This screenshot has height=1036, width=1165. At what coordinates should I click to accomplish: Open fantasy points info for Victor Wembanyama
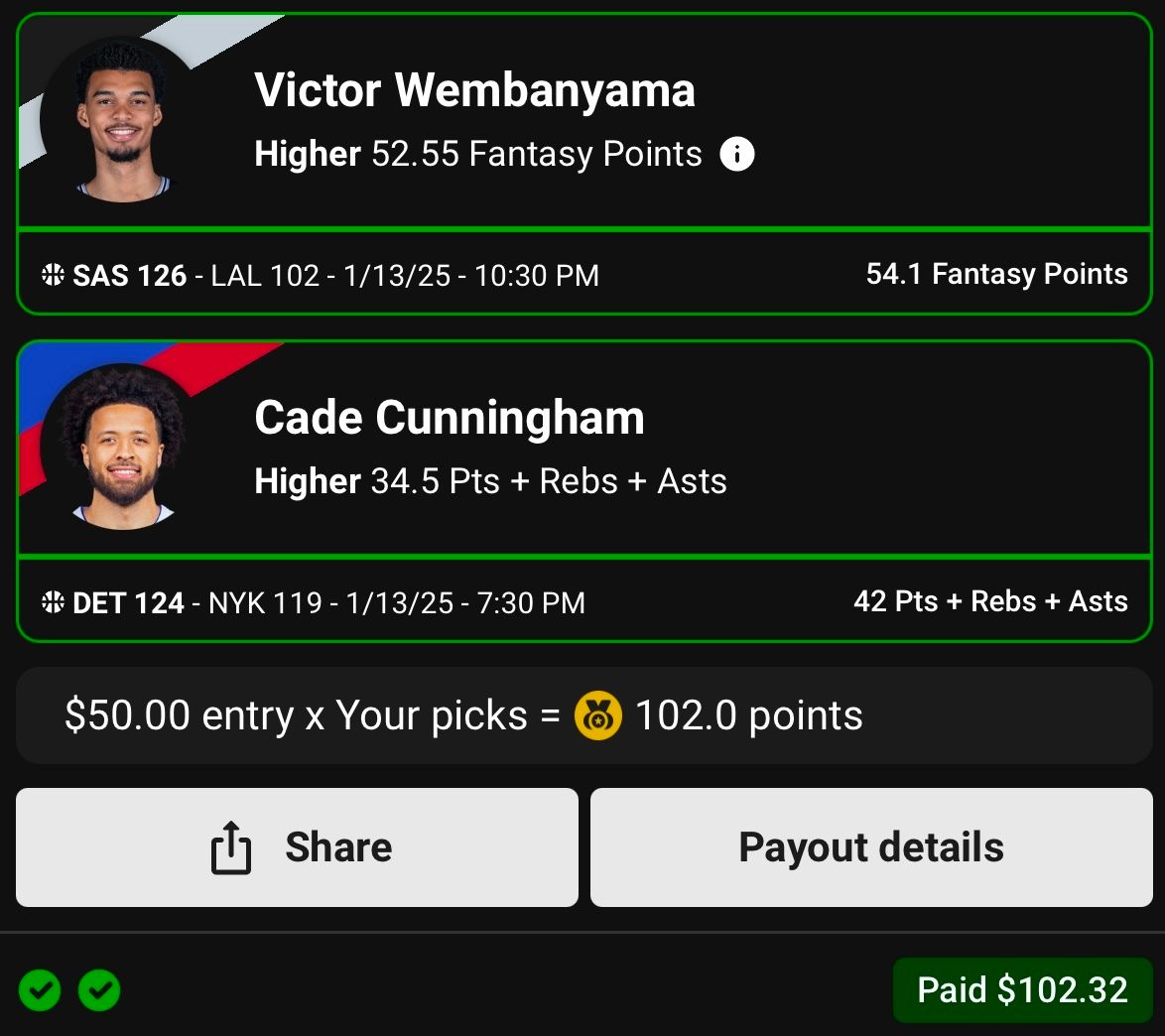point(736,155)
